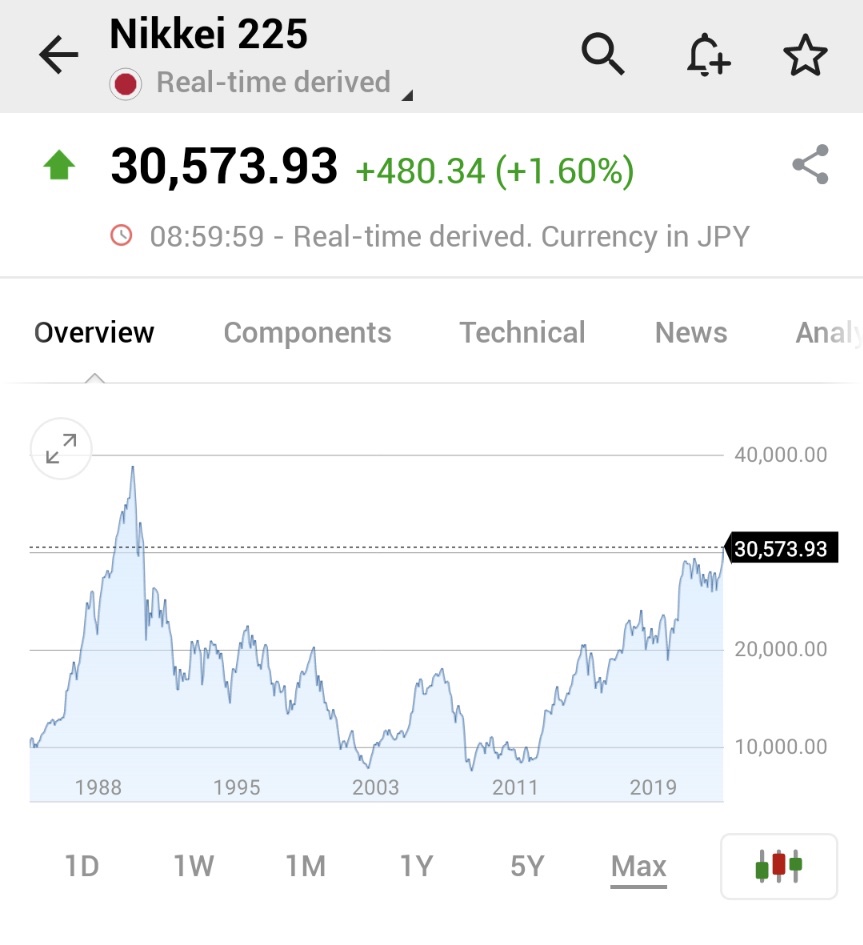863x945 pixels.
Task: Switch to the News tab
Action: click(691, 333)
